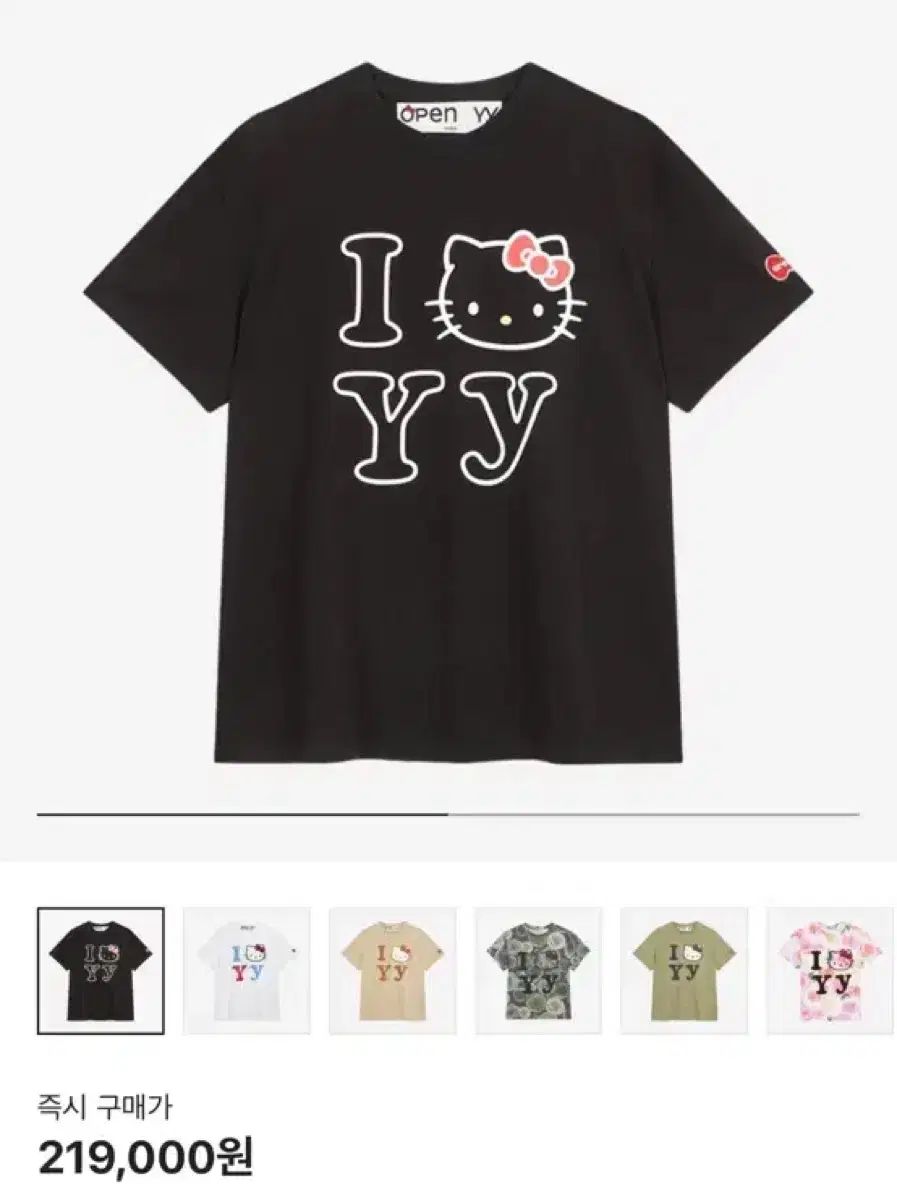The image size is (897, 1200).
Task: Select the beige t-shirt thumbnail
Action: coord(392,970)
